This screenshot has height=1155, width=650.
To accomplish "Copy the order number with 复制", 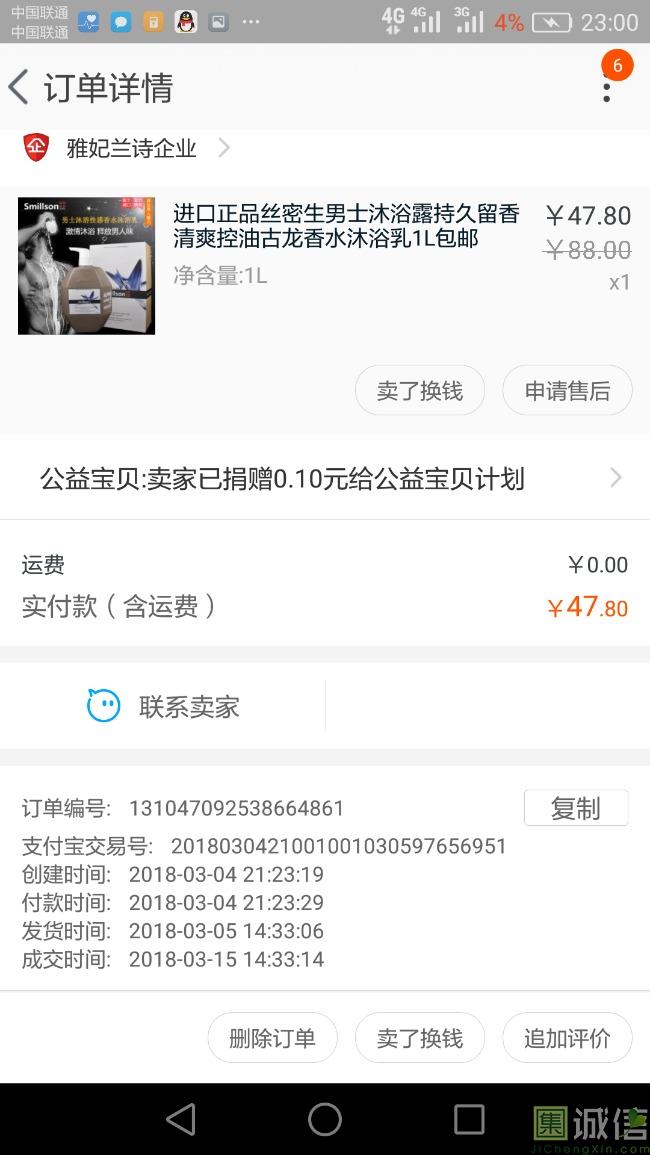I will [576, 808].
